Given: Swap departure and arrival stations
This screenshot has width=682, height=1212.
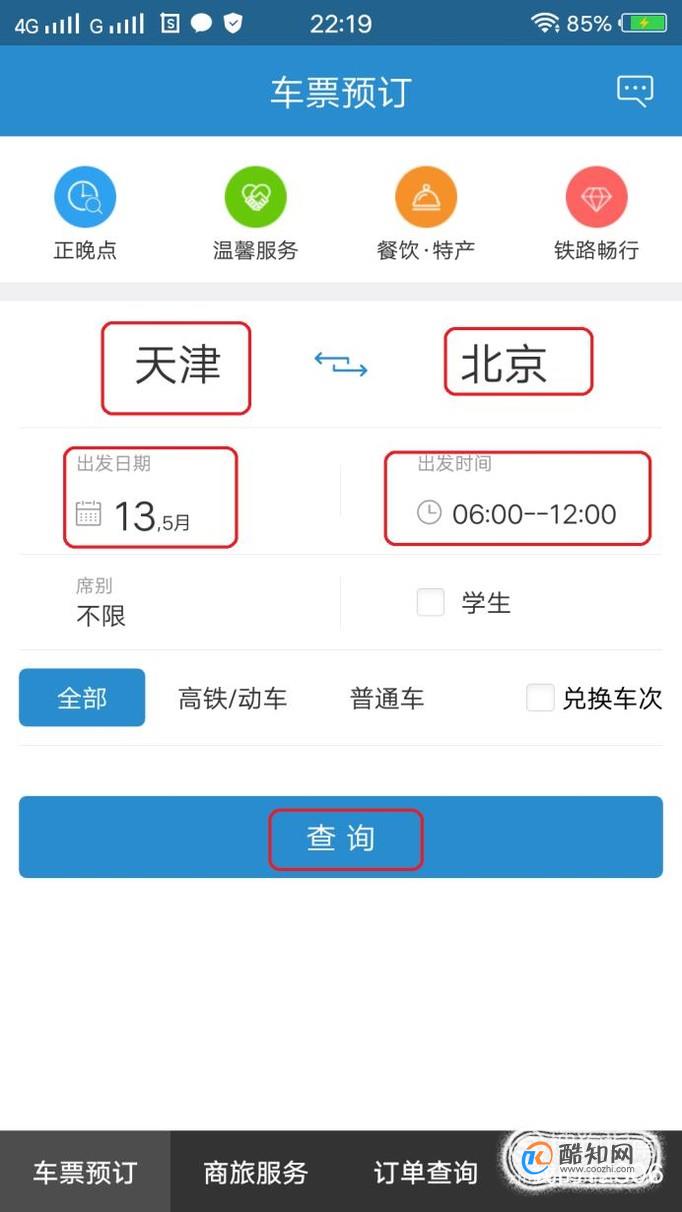Looking at the screenshot, I should (341, 364).
